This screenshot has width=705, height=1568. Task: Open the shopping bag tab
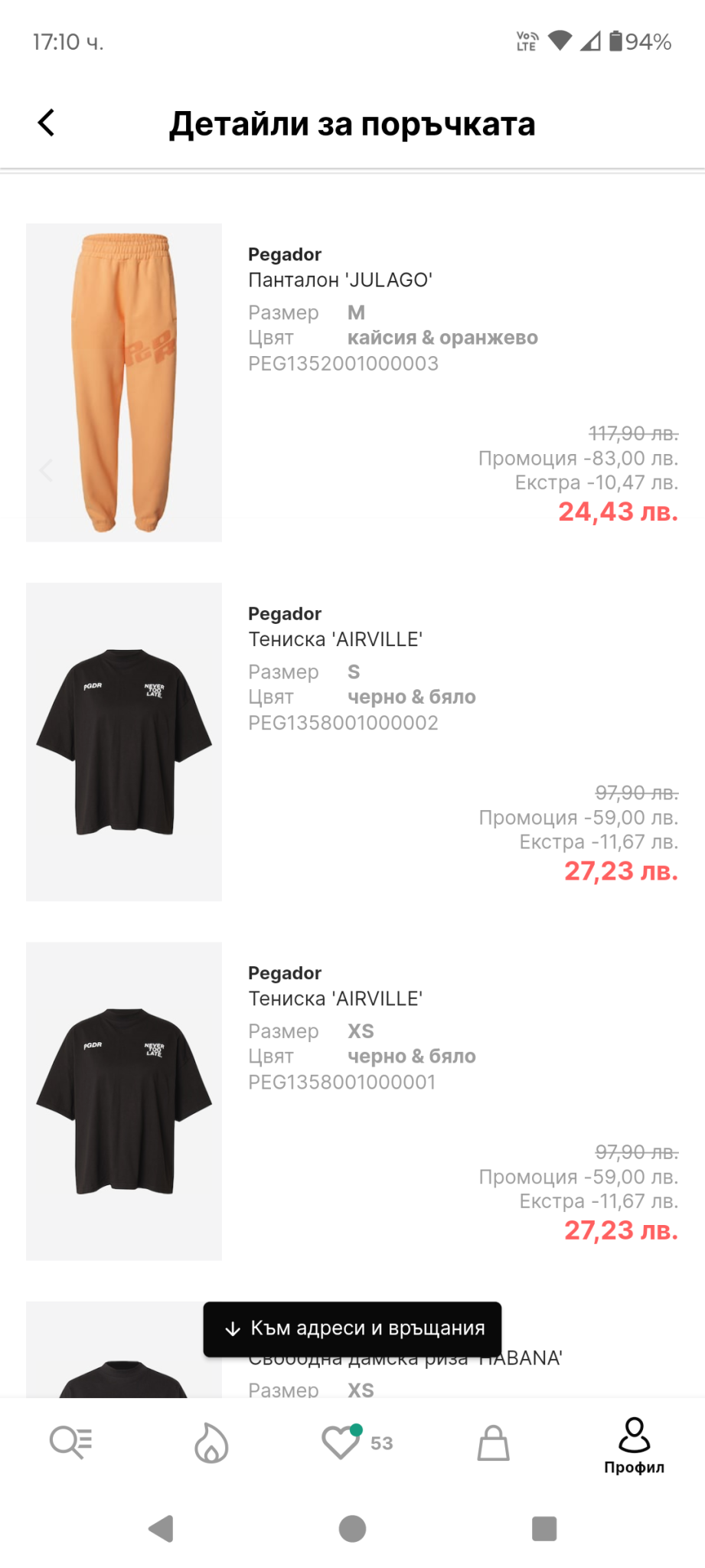(493, 1443)
